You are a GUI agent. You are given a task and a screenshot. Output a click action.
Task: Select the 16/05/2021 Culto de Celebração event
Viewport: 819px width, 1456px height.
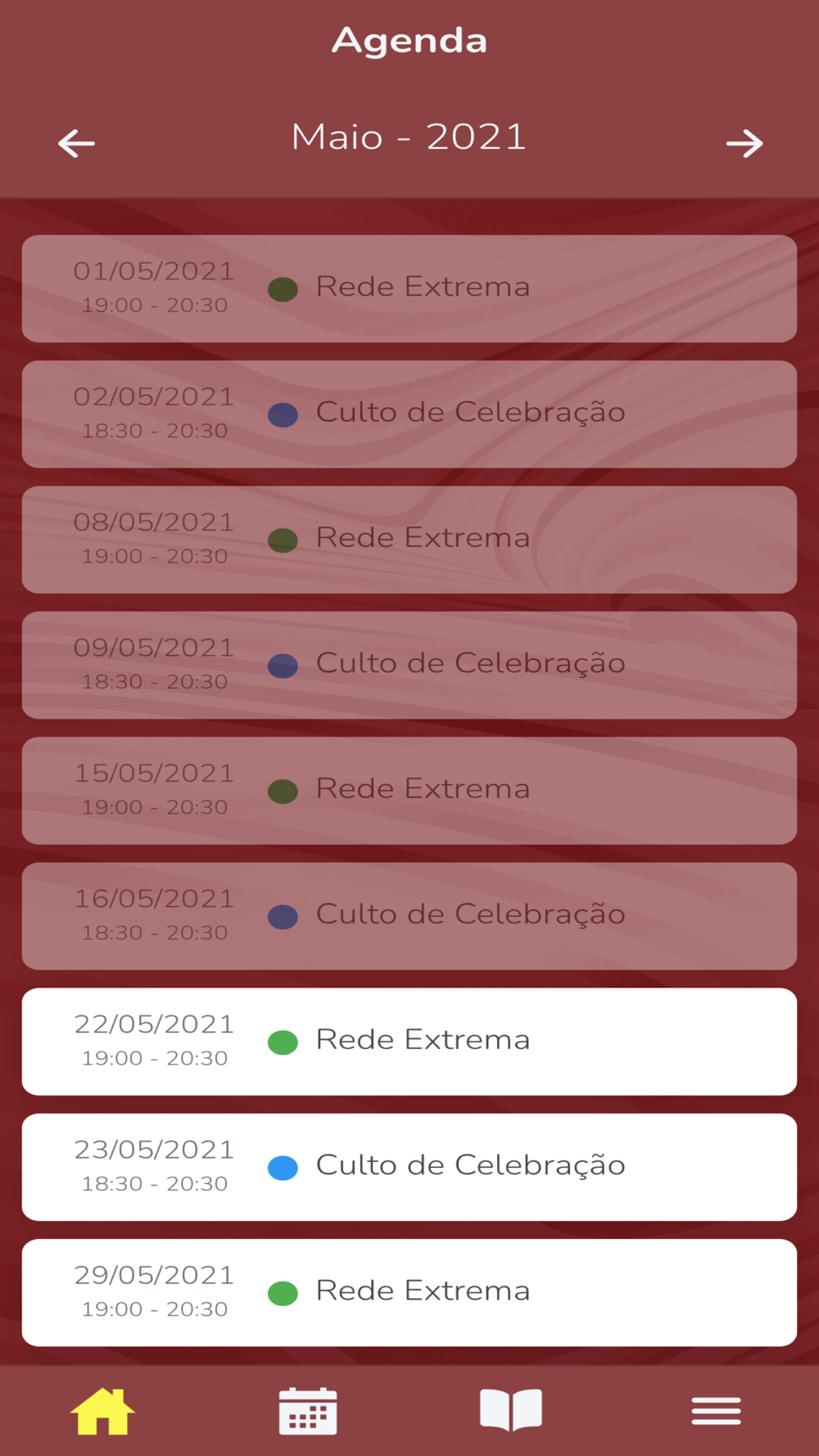click(x=409, y=916)
